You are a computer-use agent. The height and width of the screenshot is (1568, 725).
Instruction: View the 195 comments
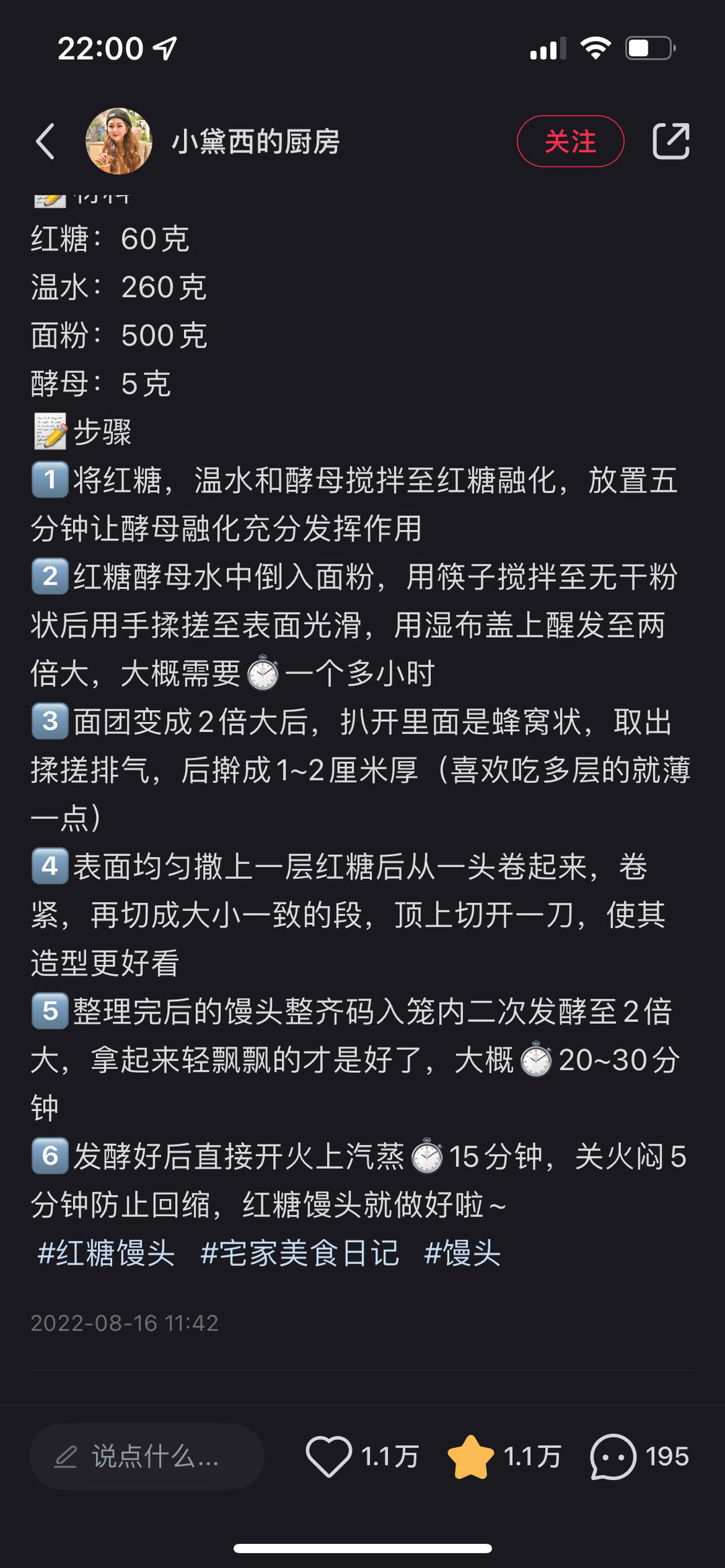pos(613,1457)
